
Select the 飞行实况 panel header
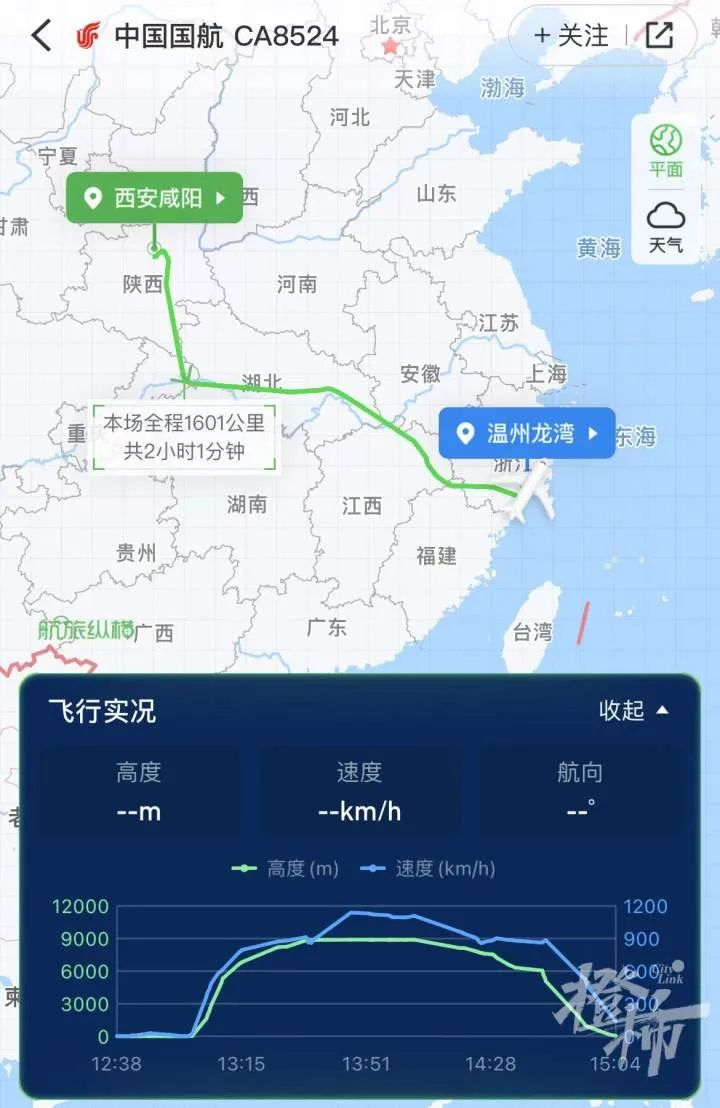coord(103,711)
